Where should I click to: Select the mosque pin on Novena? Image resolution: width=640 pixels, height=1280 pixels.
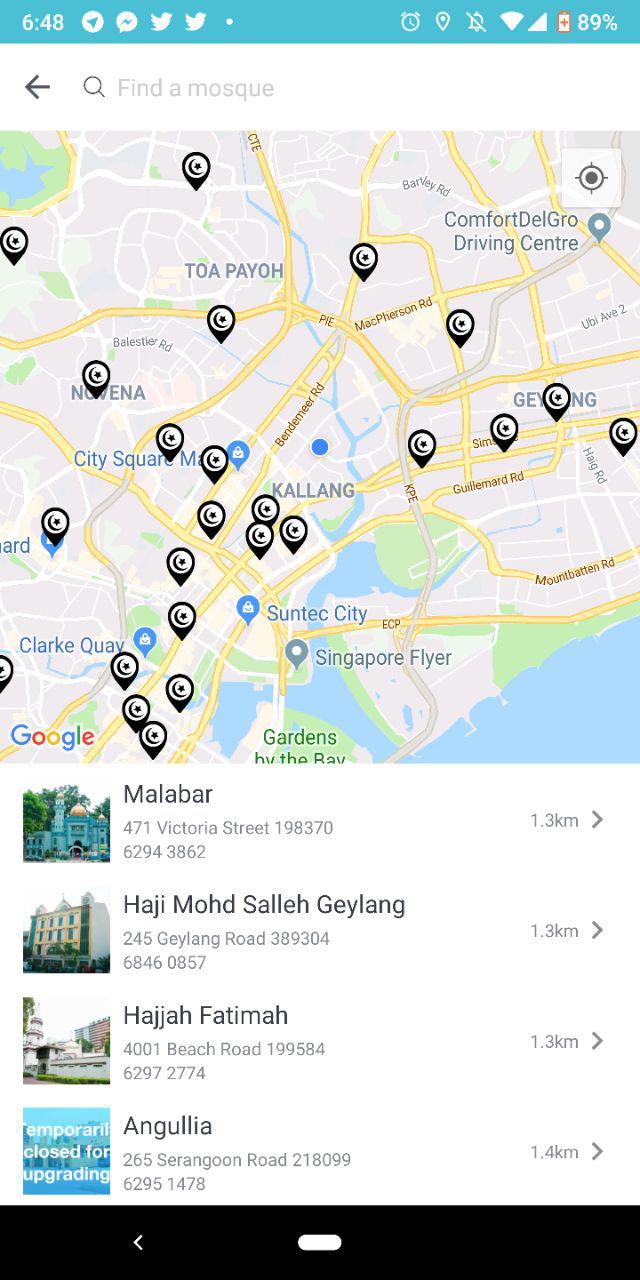tap(96, 379)
